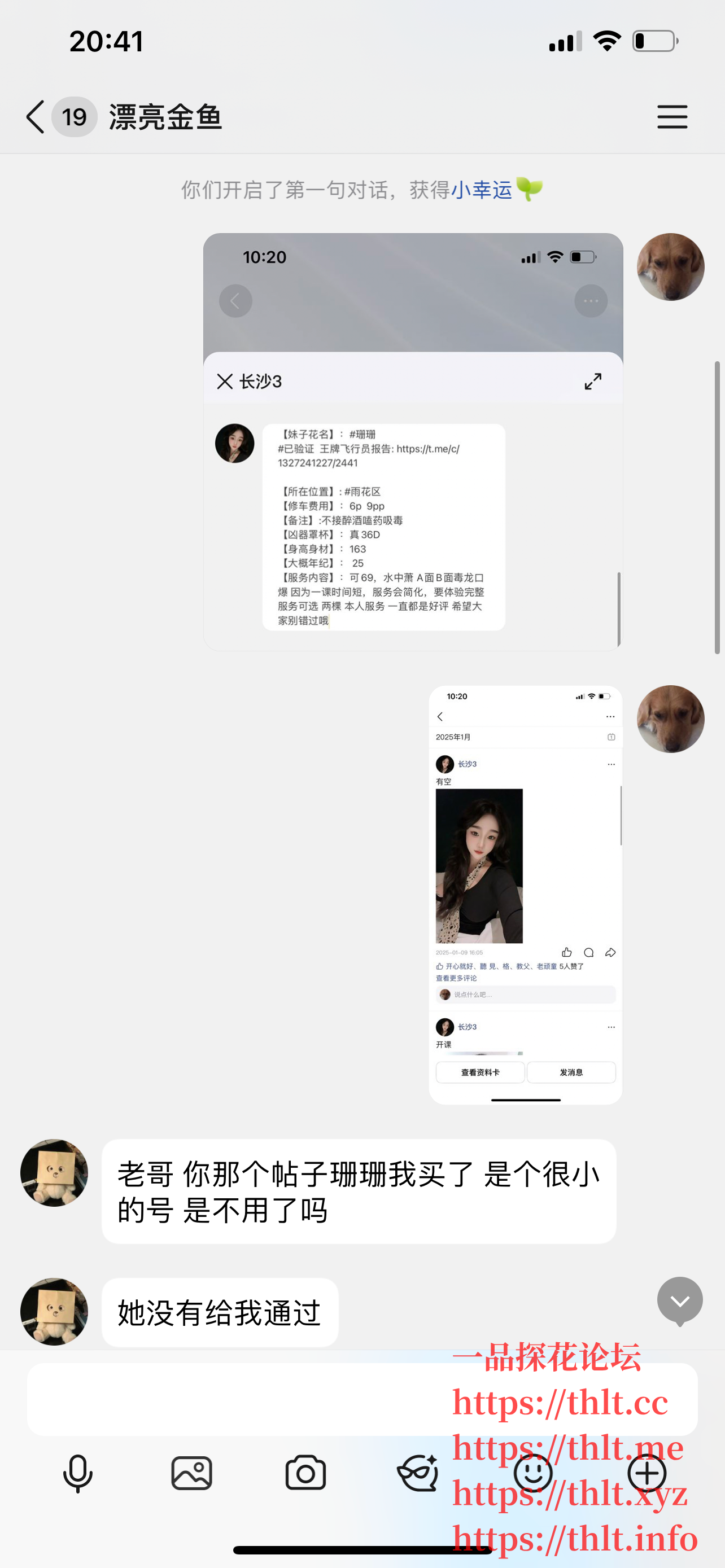Start a voice message with the microphone

pos(78,1473)
